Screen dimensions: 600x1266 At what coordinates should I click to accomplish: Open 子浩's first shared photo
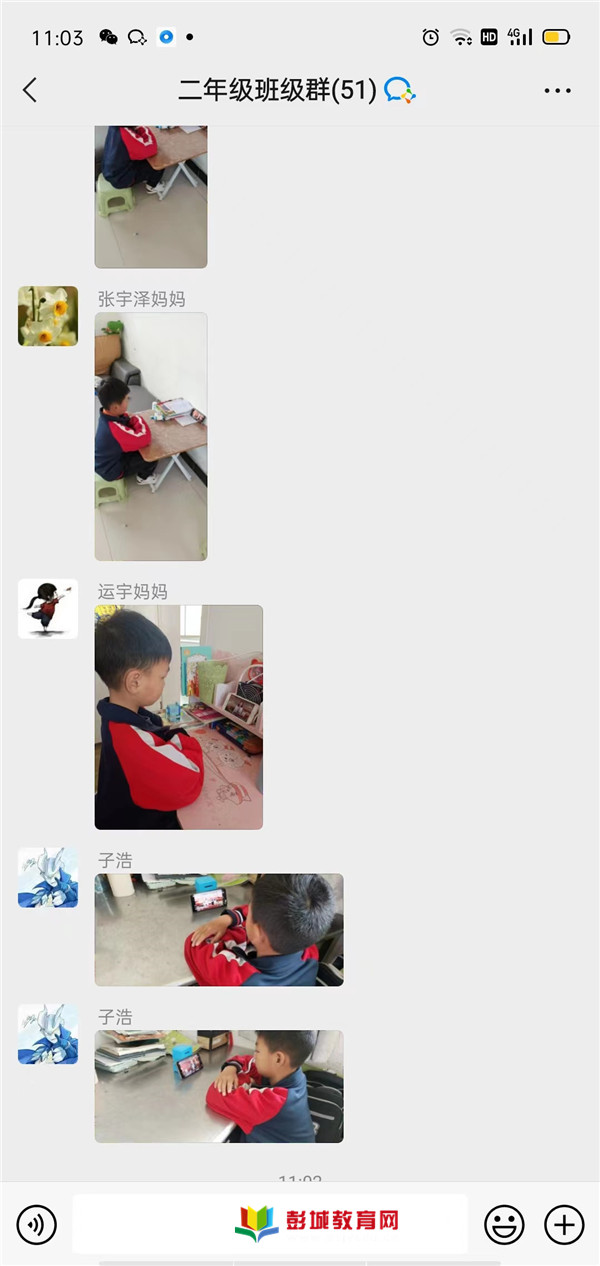click(x=218, y=930)
